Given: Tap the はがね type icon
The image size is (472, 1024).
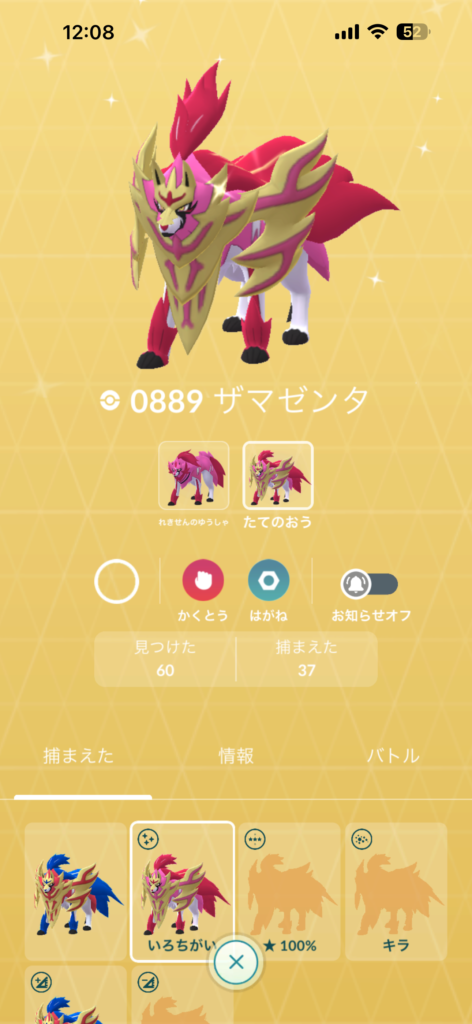Looking at the screenshot, I should [x=269, y=581].
